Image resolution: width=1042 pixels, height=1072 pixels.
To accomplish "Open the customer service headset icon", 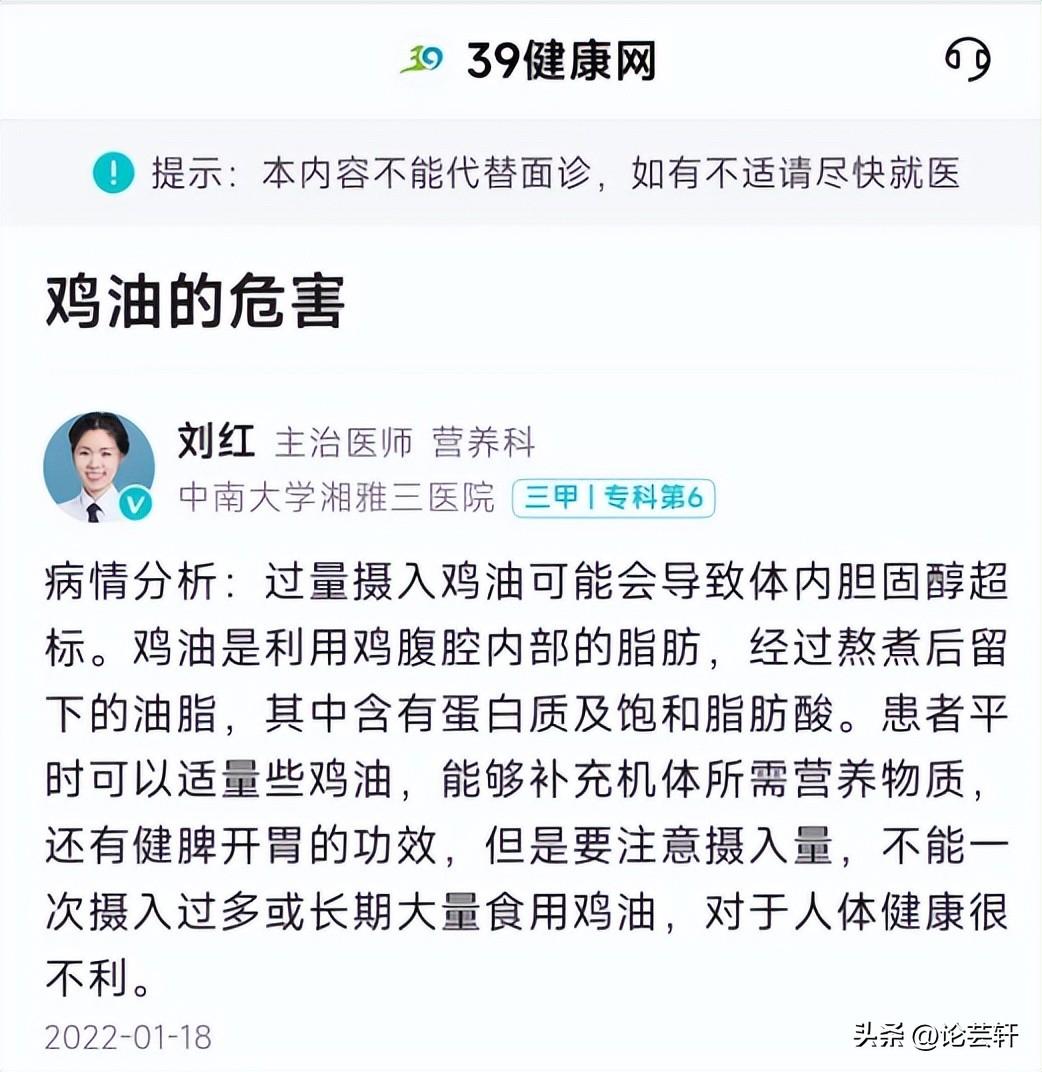I will tap(967, 59).
